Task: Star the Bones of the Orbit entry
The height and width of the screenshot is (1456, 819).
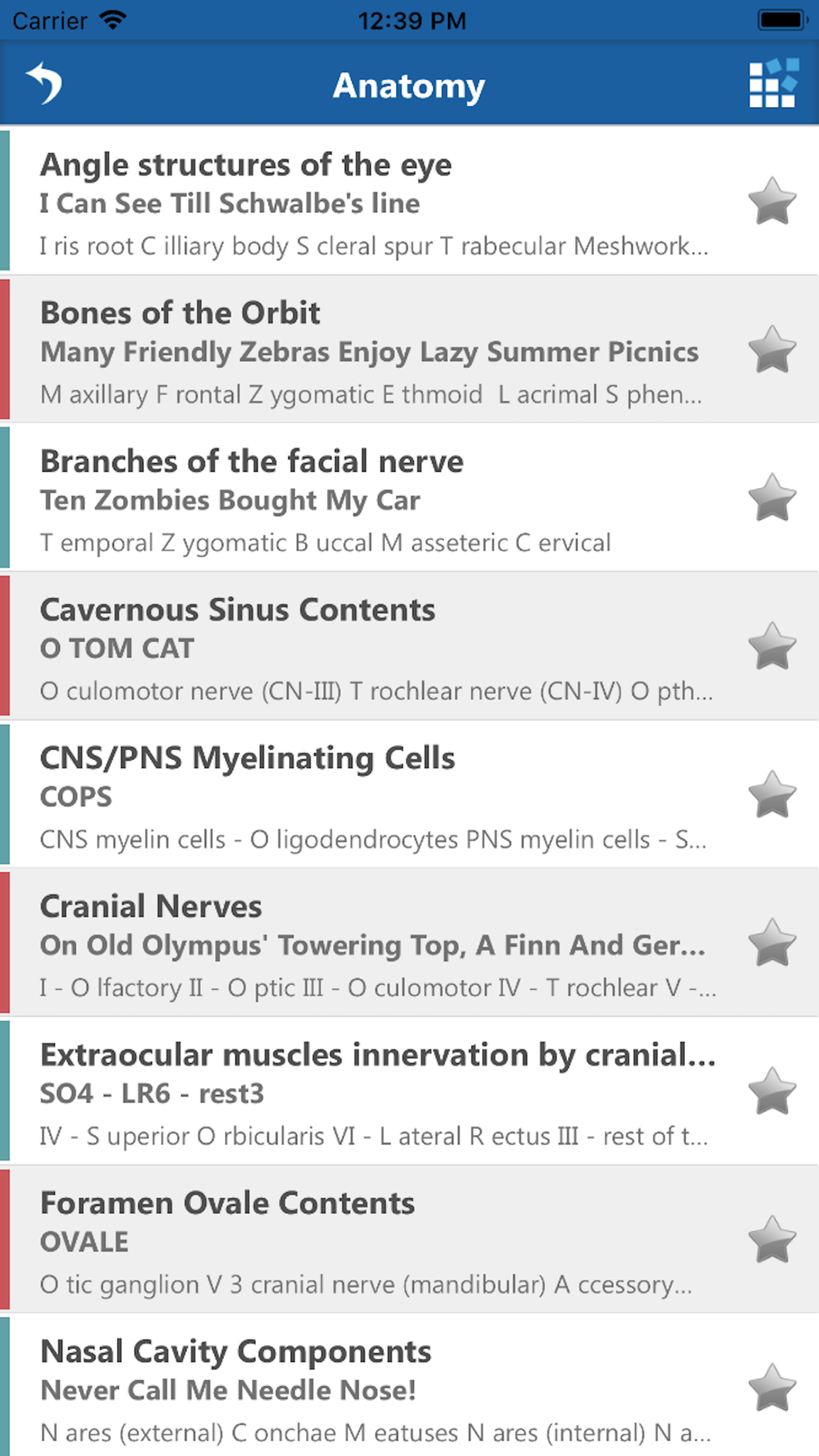Action: tap(772, 350)
